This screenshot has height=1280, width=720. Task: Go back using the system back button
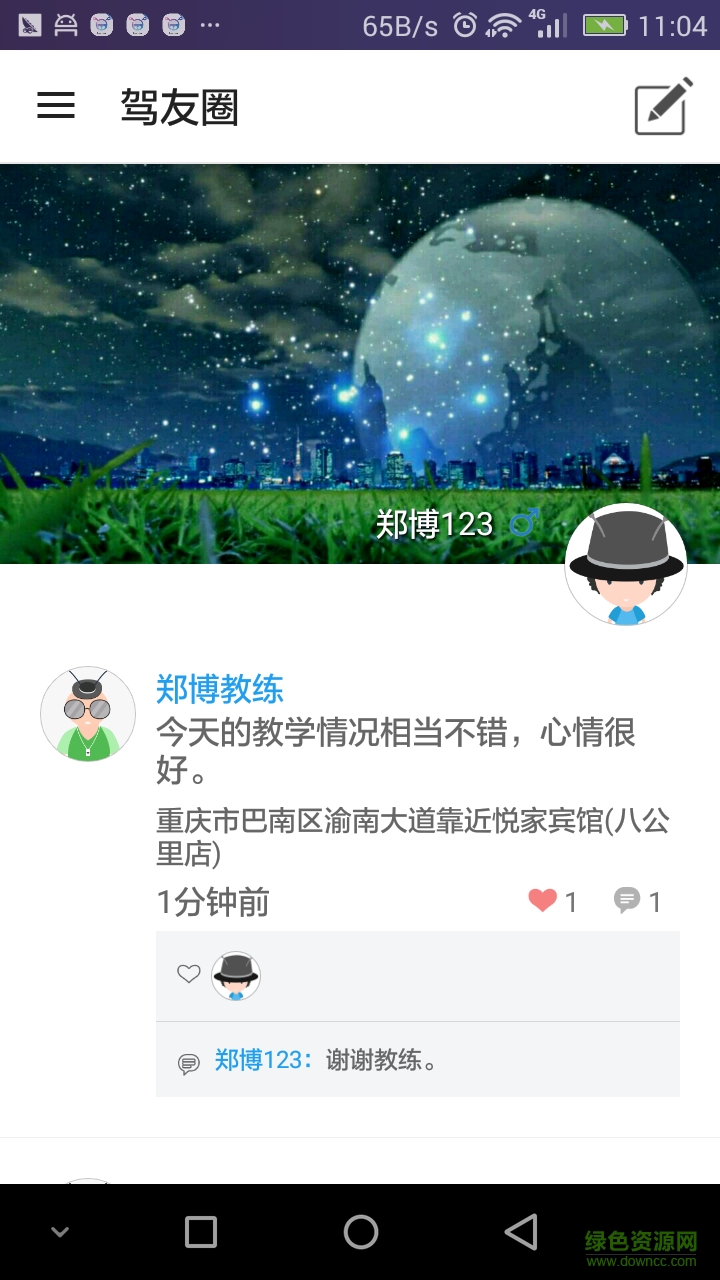520,1232
